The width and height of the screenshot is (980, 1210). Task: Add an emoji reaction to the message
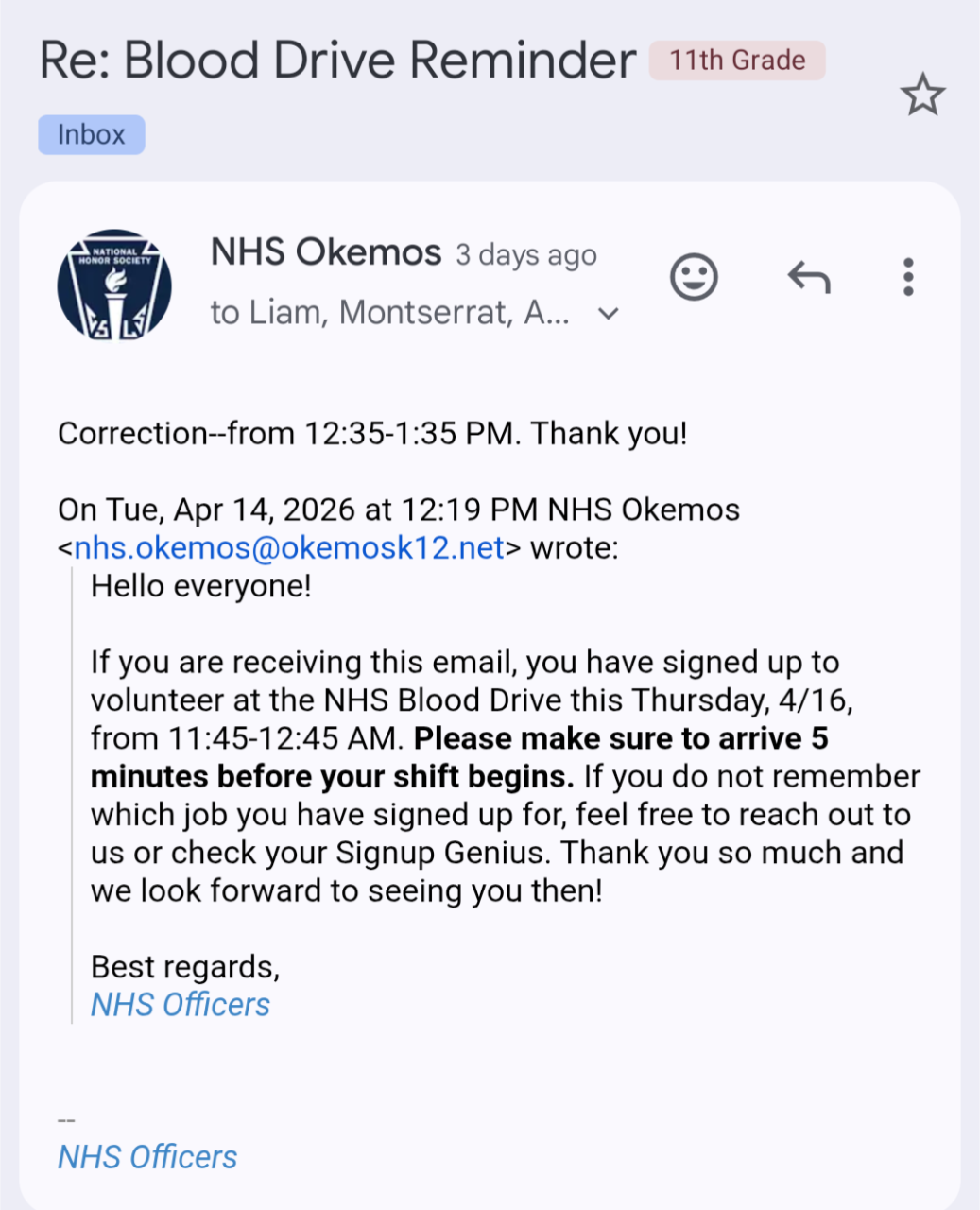694,277
